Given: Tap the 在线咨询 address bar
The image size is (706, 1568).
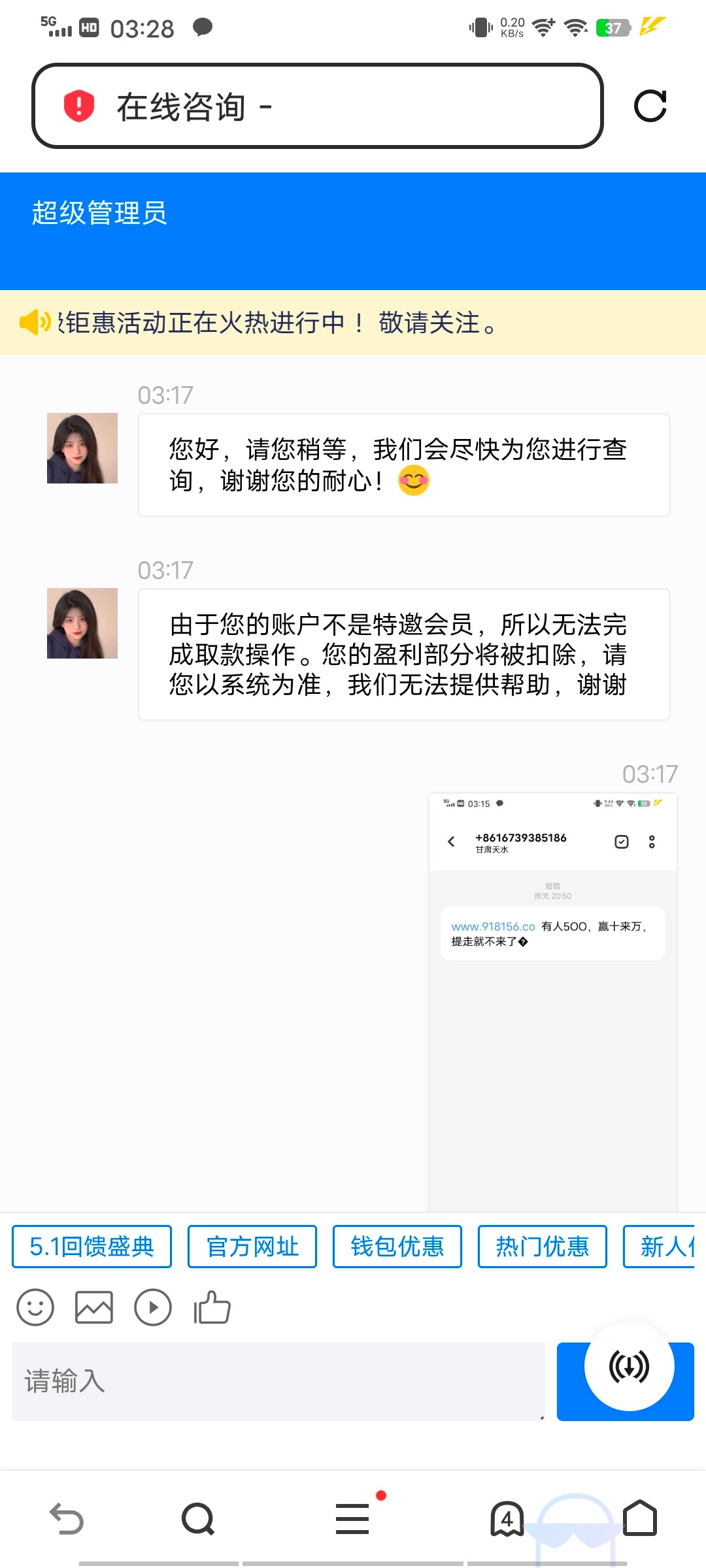Looking at the screenshot, I should tap(317, 106).
